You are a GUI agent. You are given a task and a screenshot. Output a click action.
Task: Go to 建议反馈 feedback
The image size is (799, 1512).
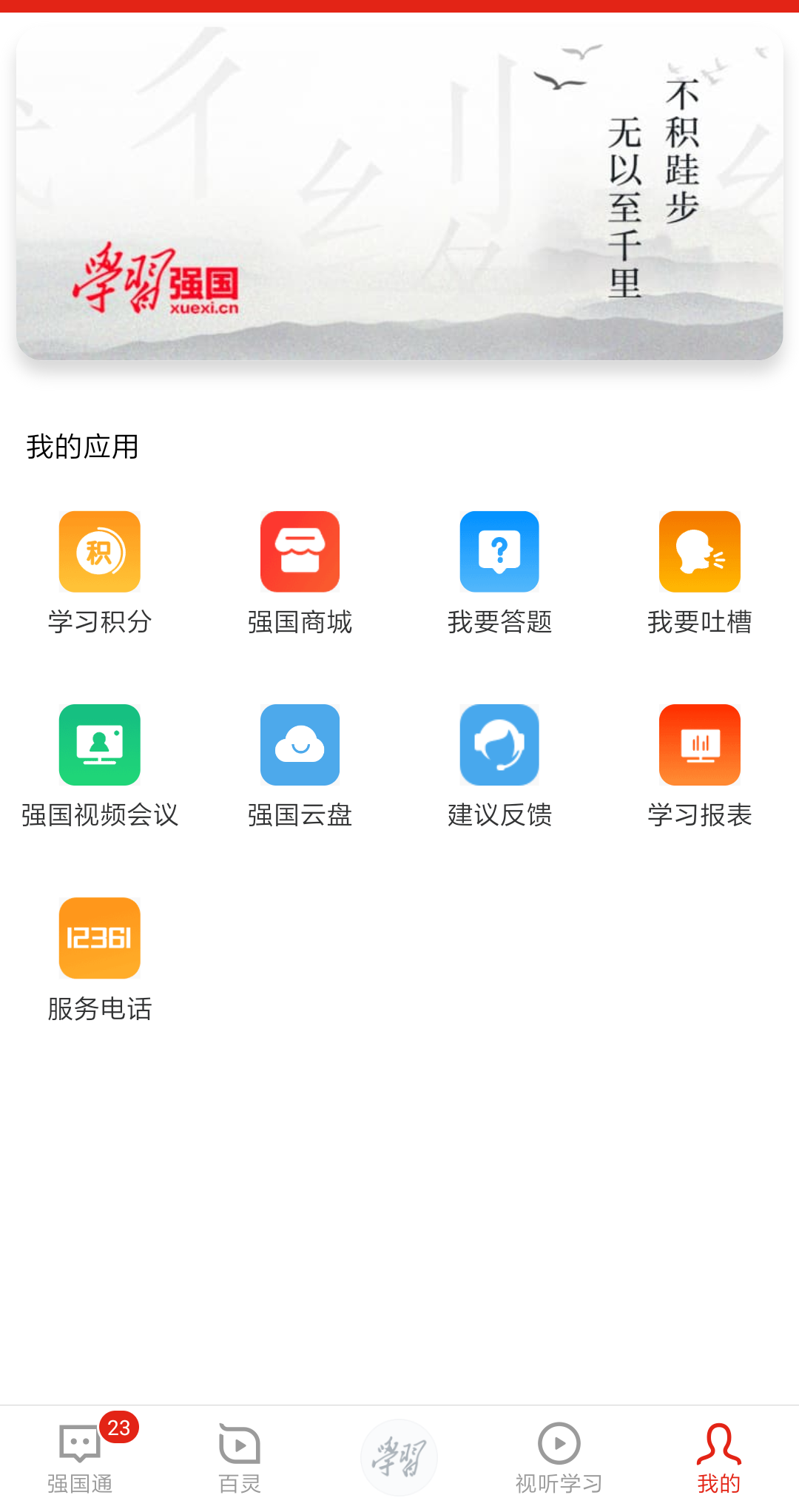pos(499,745)
